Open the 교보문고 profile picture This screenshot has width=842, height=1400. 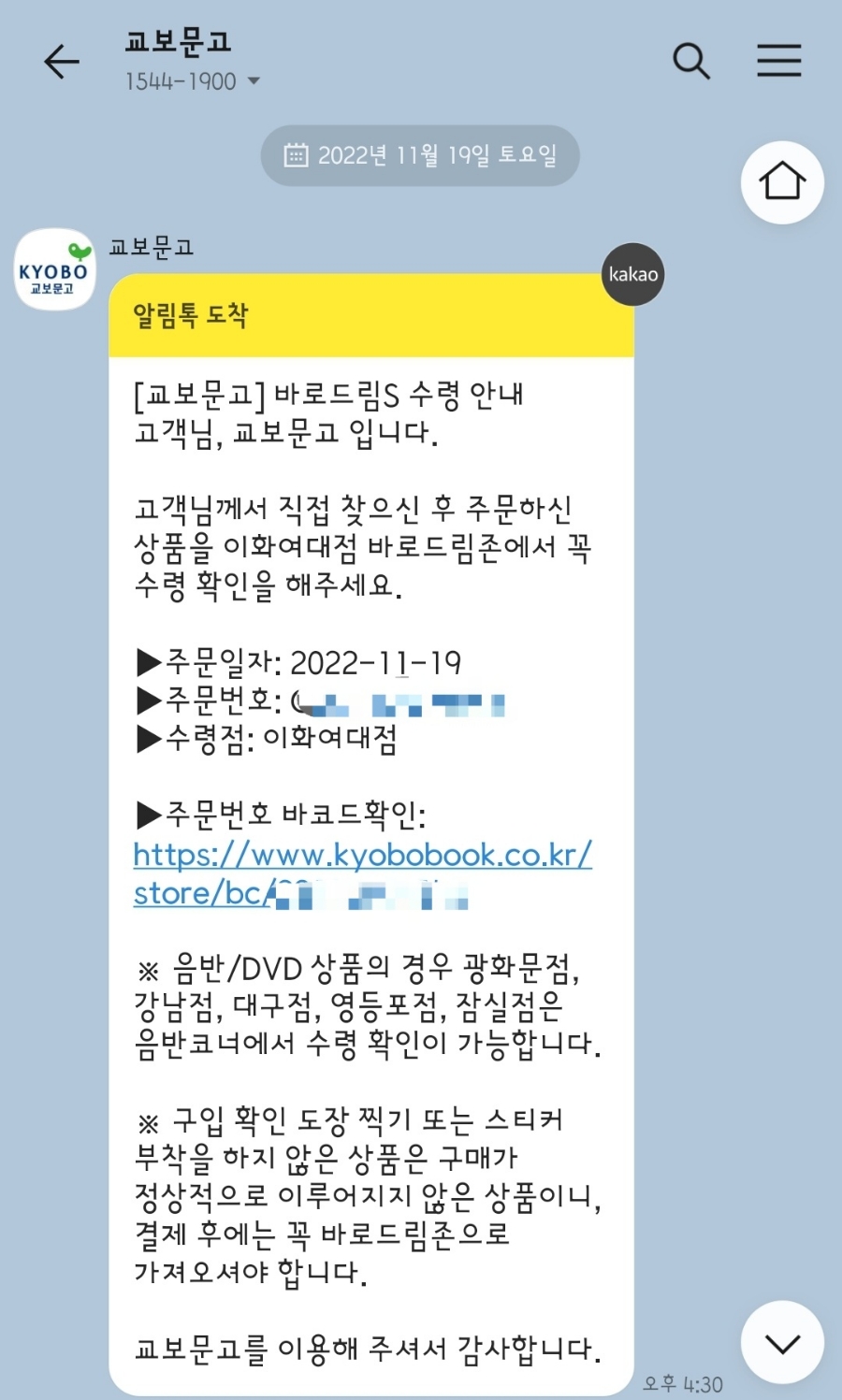pos(54,269)
